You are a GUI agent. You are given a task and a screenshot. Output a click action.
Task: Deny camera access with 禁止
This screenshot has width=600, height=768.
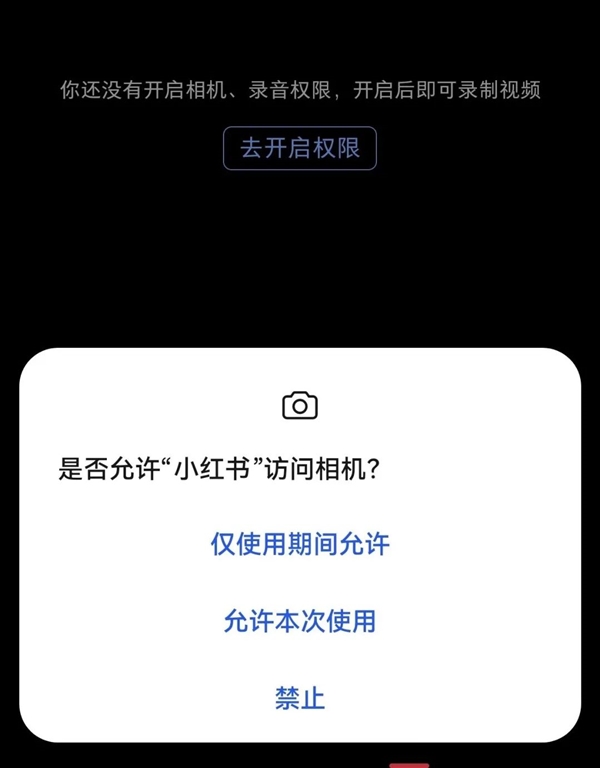tap(300, 697)
